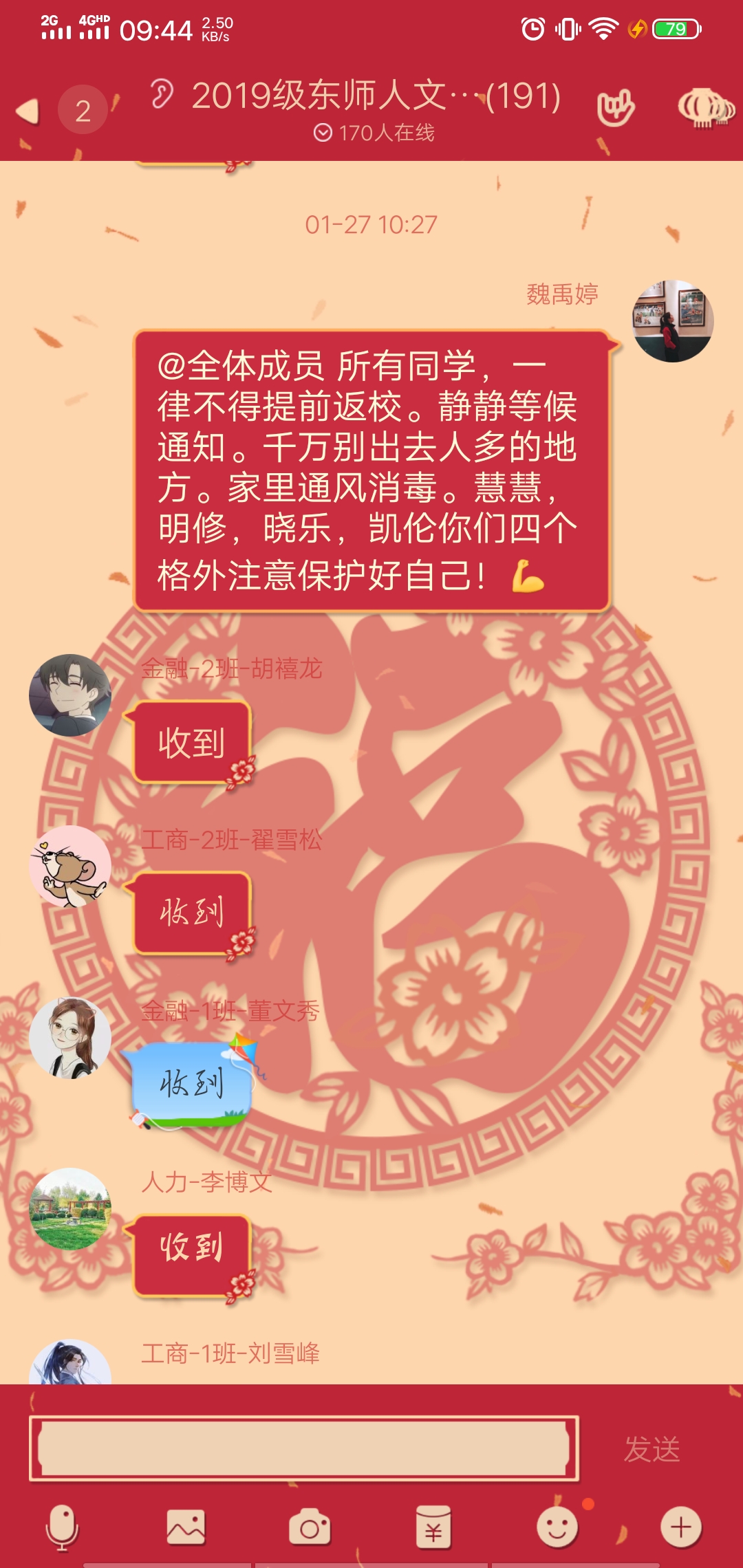Focus the message text input box

pyautogui.click(x=303, y=1448)
